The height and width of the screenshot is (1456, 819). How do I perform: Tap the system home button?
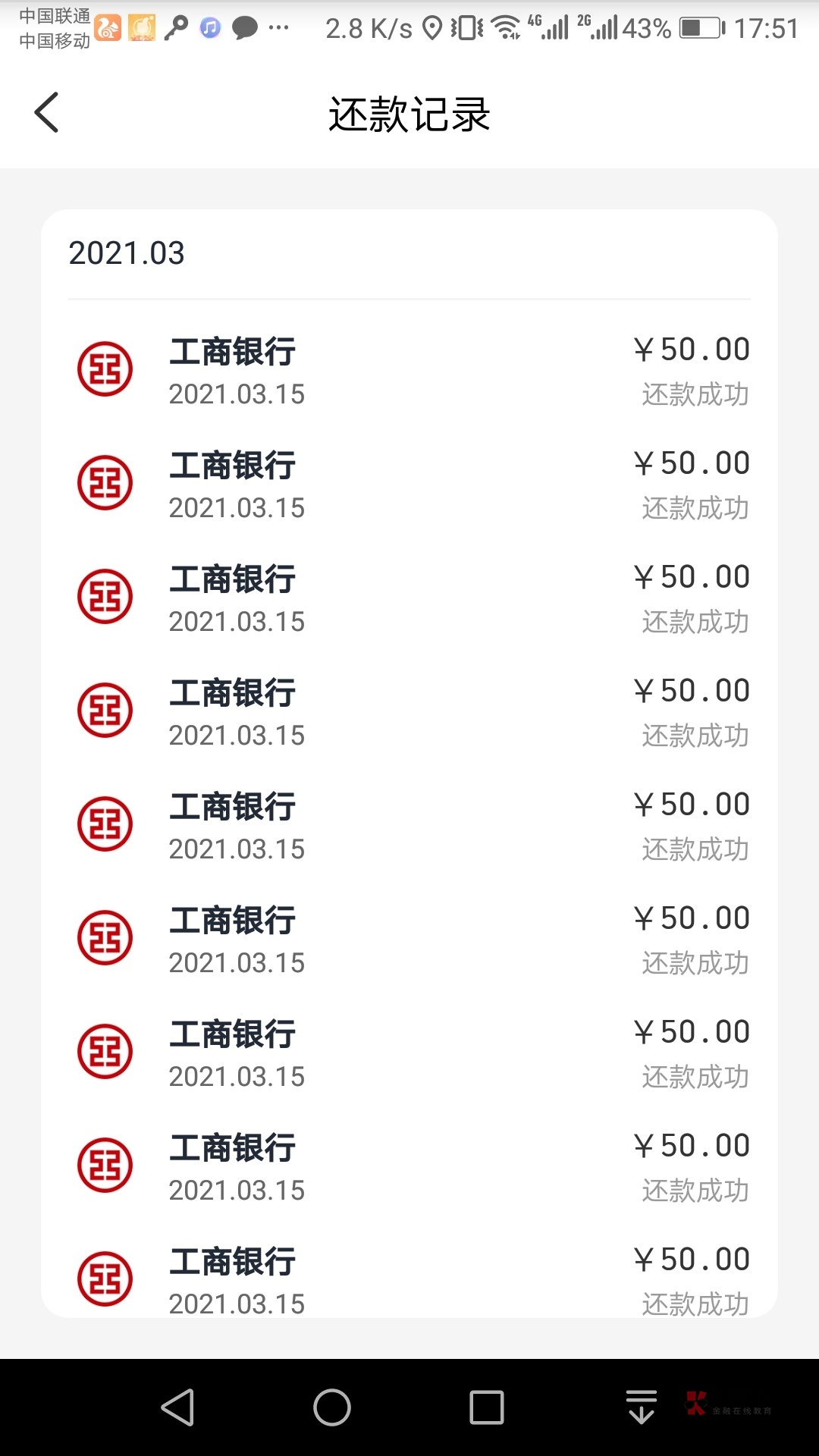click(332, 1407)
